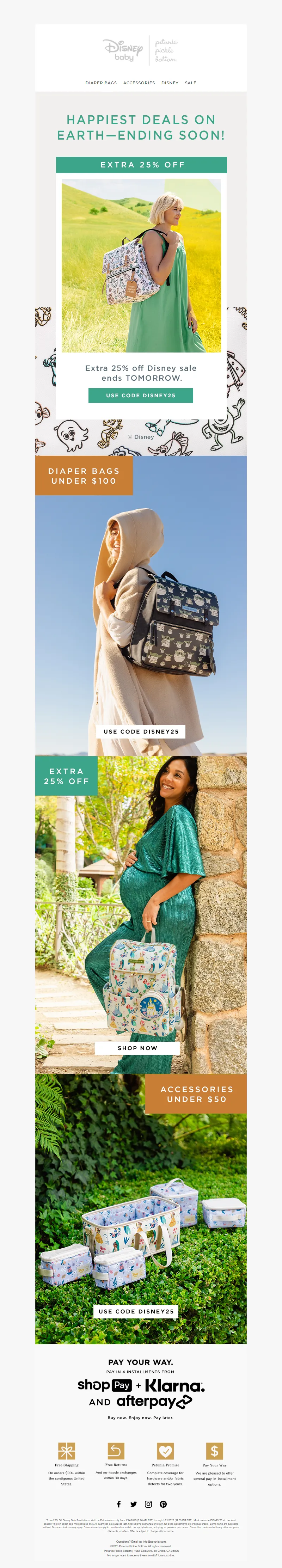Visit the Sale page
Image resolution: width=282 pixels, height=1568 pixels.
(191, 83)
